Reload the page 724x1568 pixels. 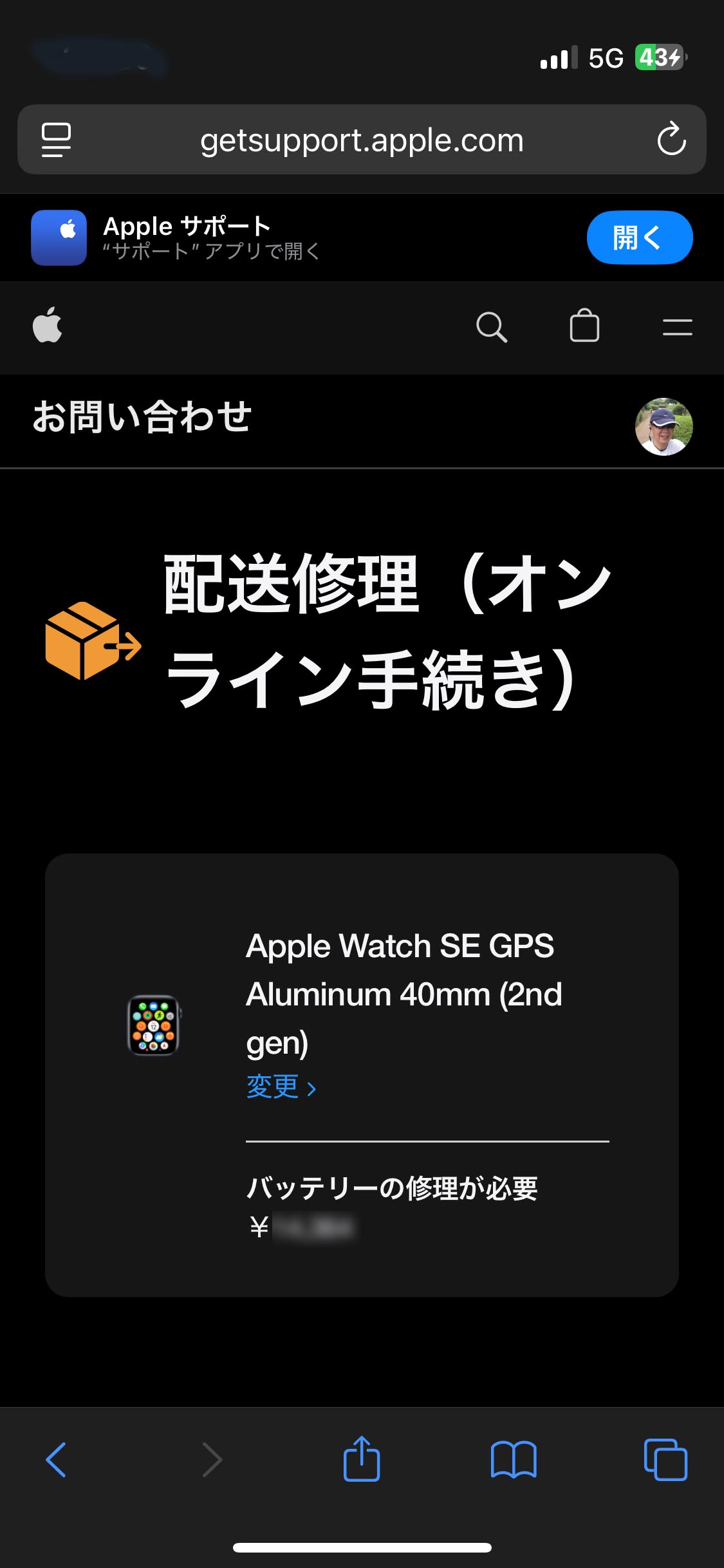click(671, 139)
